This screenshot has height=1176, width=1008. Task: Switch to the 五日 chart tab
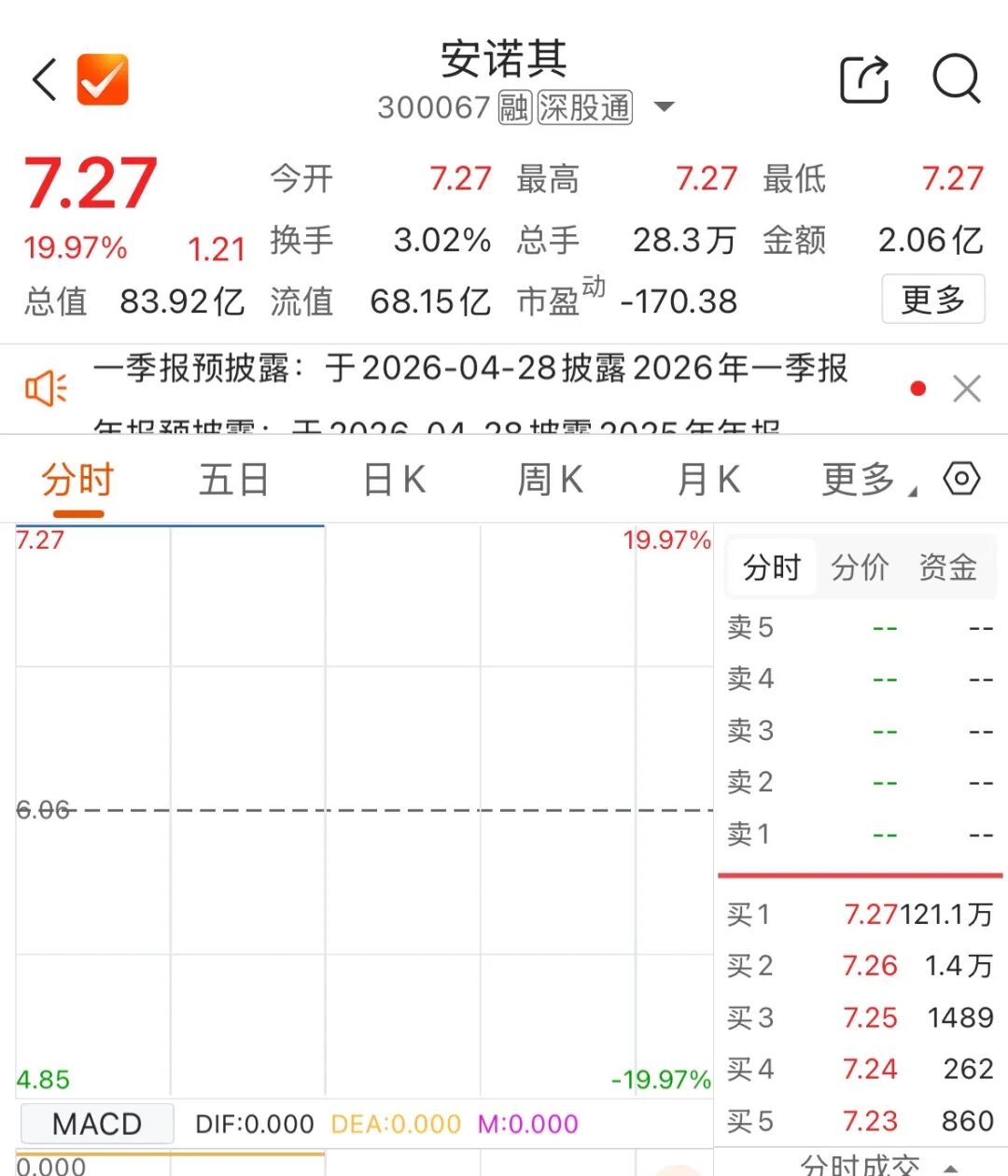point(233,481)
